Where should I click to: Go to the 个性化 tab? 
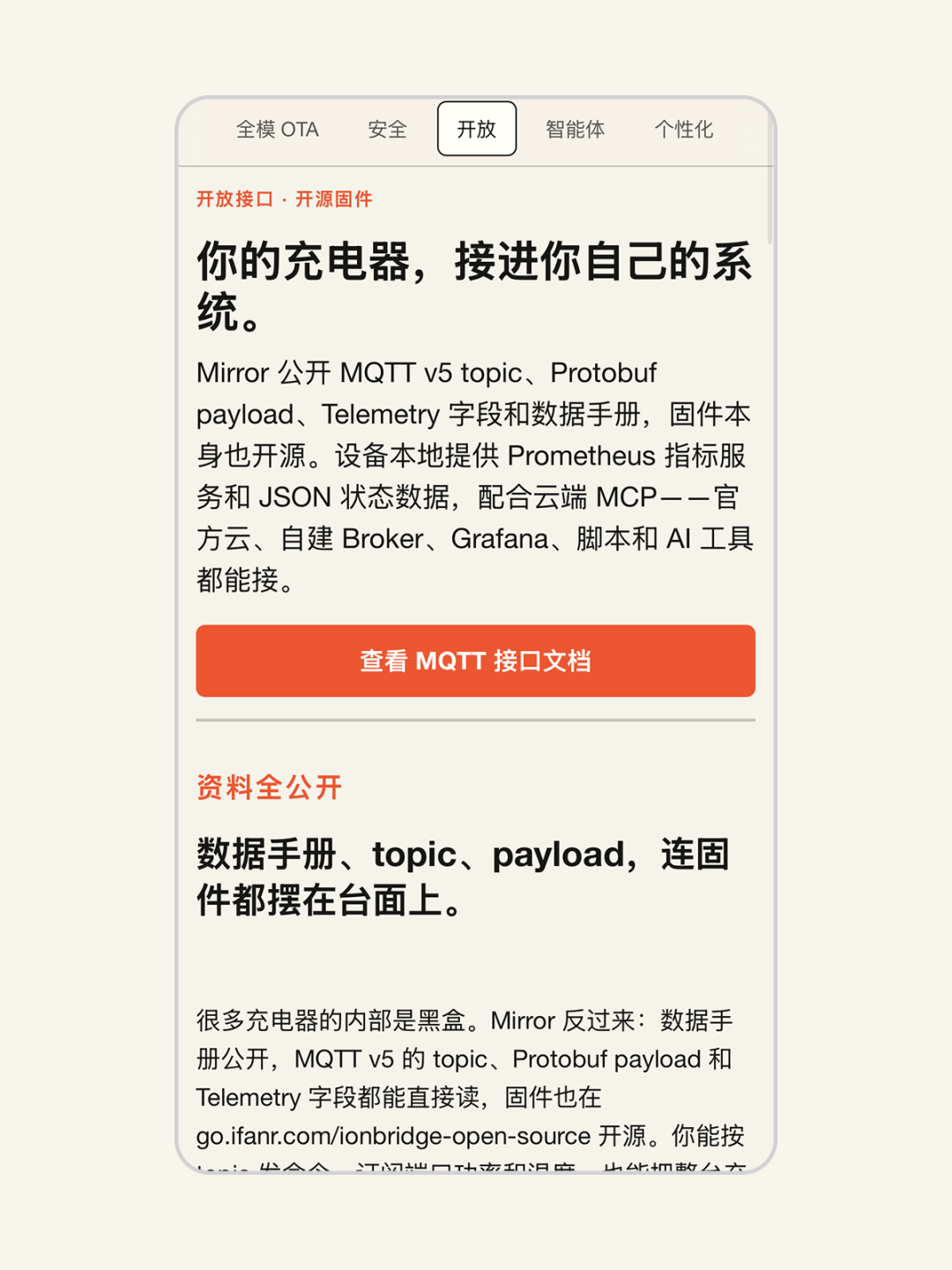(684, 130)
